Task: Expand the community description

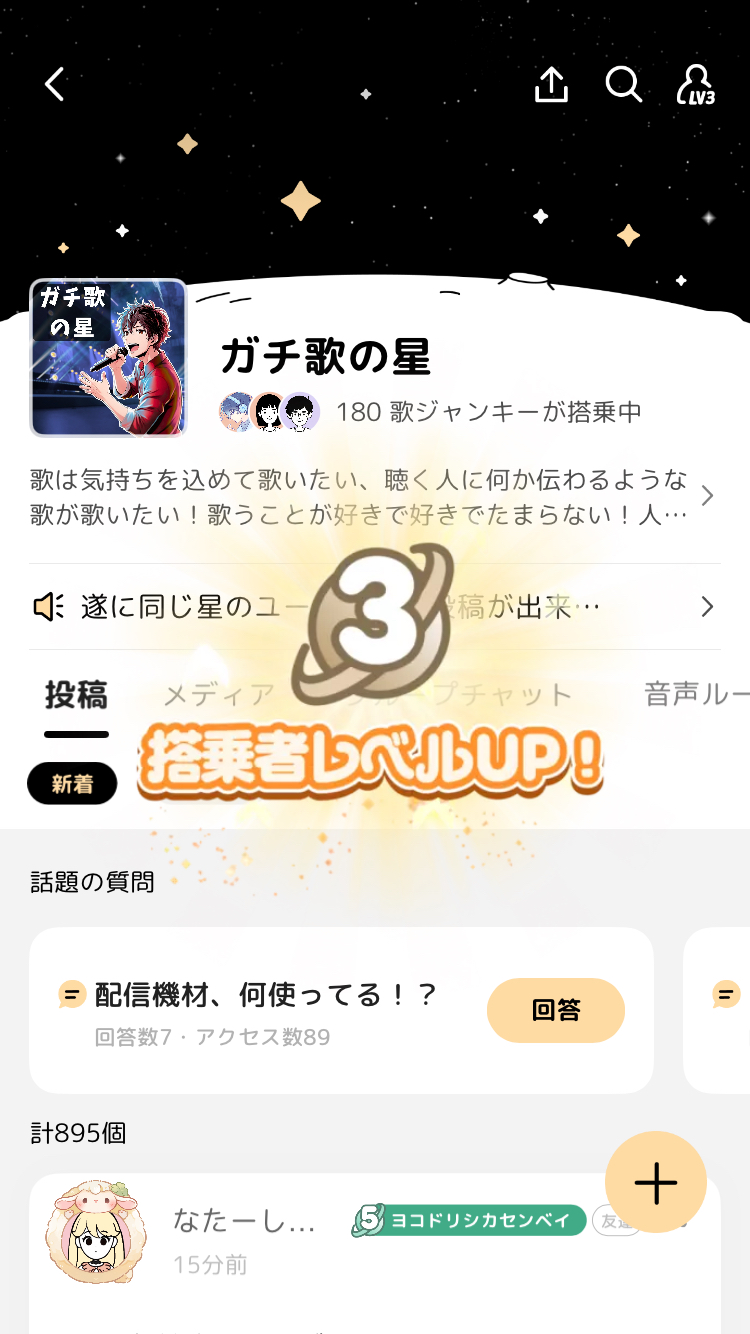Action: pyautogui.click(x=706, y=496)
